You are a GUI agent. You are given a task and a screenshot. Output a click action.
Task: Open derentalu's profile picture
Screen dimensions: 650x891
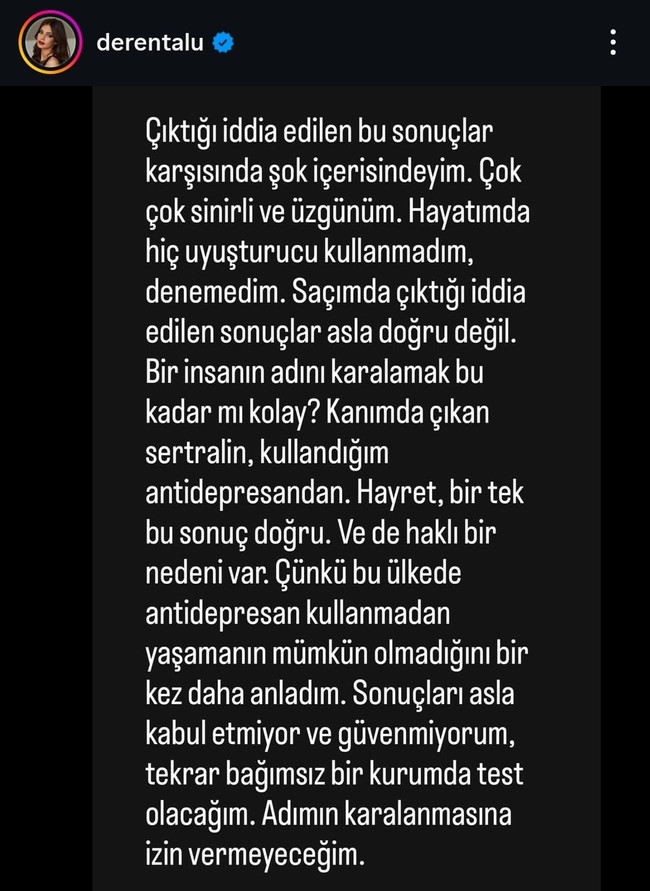pyautogui.click(x=48, y=42)
